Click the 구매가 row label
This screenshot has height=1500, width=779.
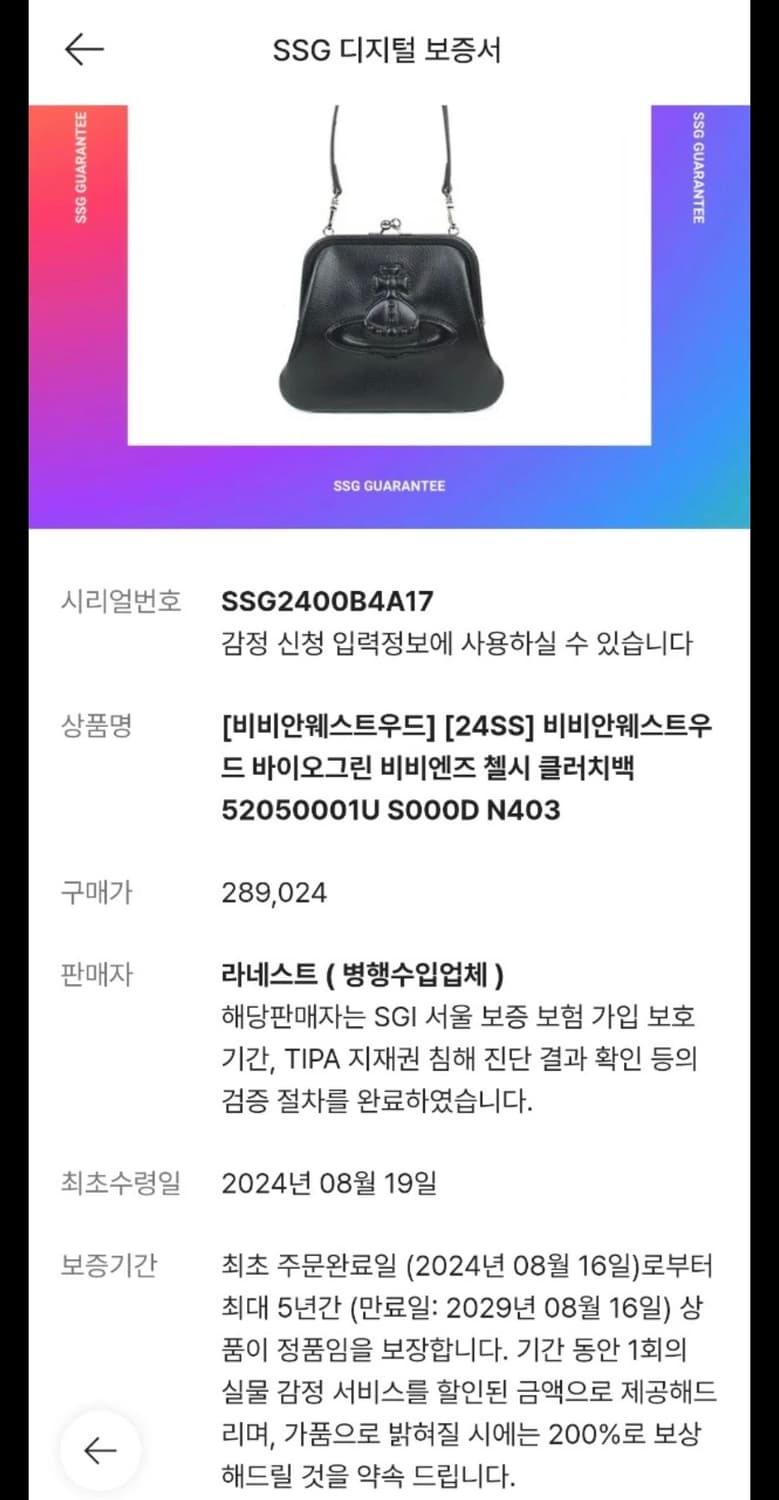98,891
